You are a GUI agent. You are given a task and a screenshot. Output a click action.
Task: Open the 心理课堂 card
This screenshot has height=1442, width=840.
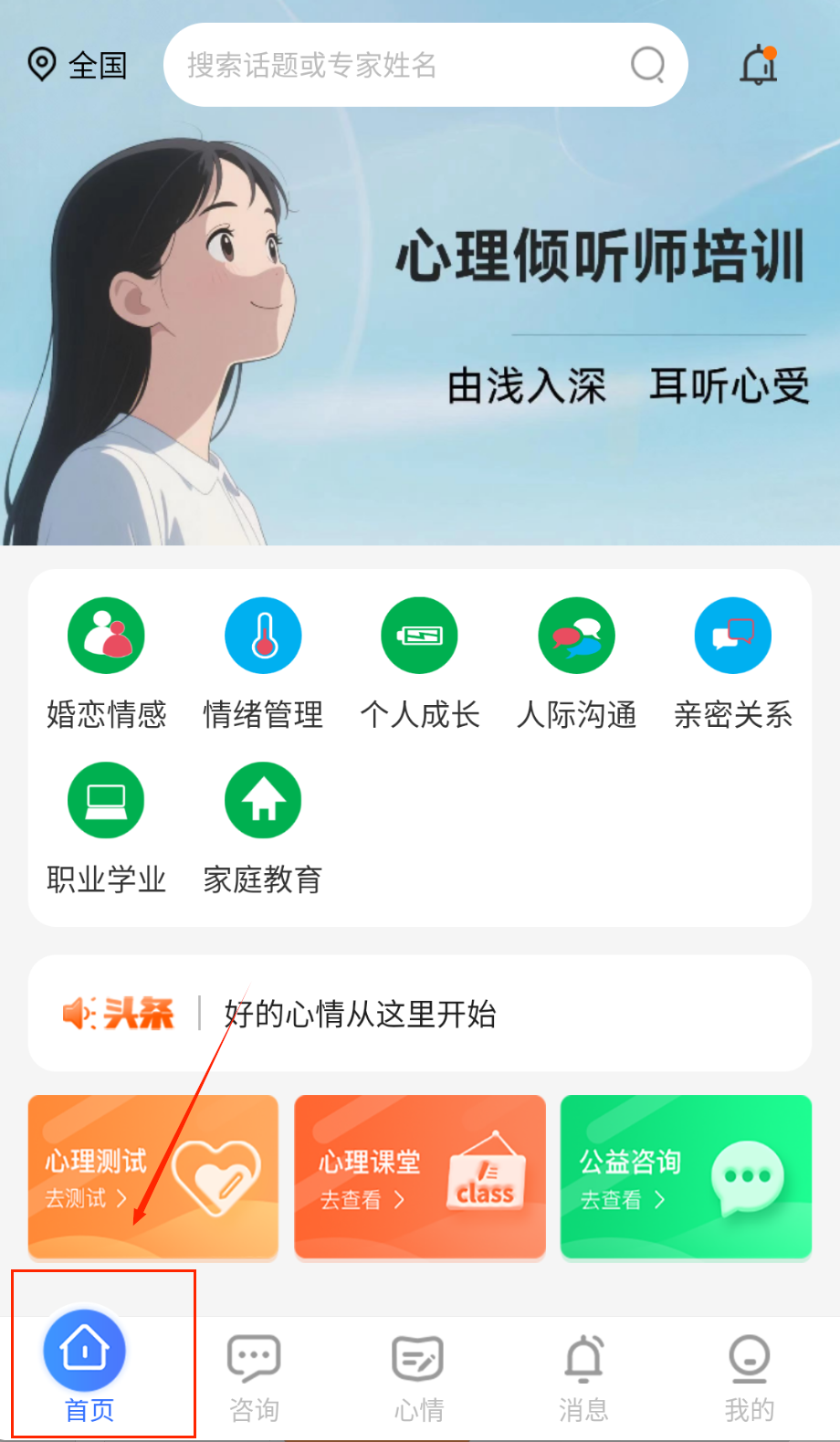coord(419,1176)
